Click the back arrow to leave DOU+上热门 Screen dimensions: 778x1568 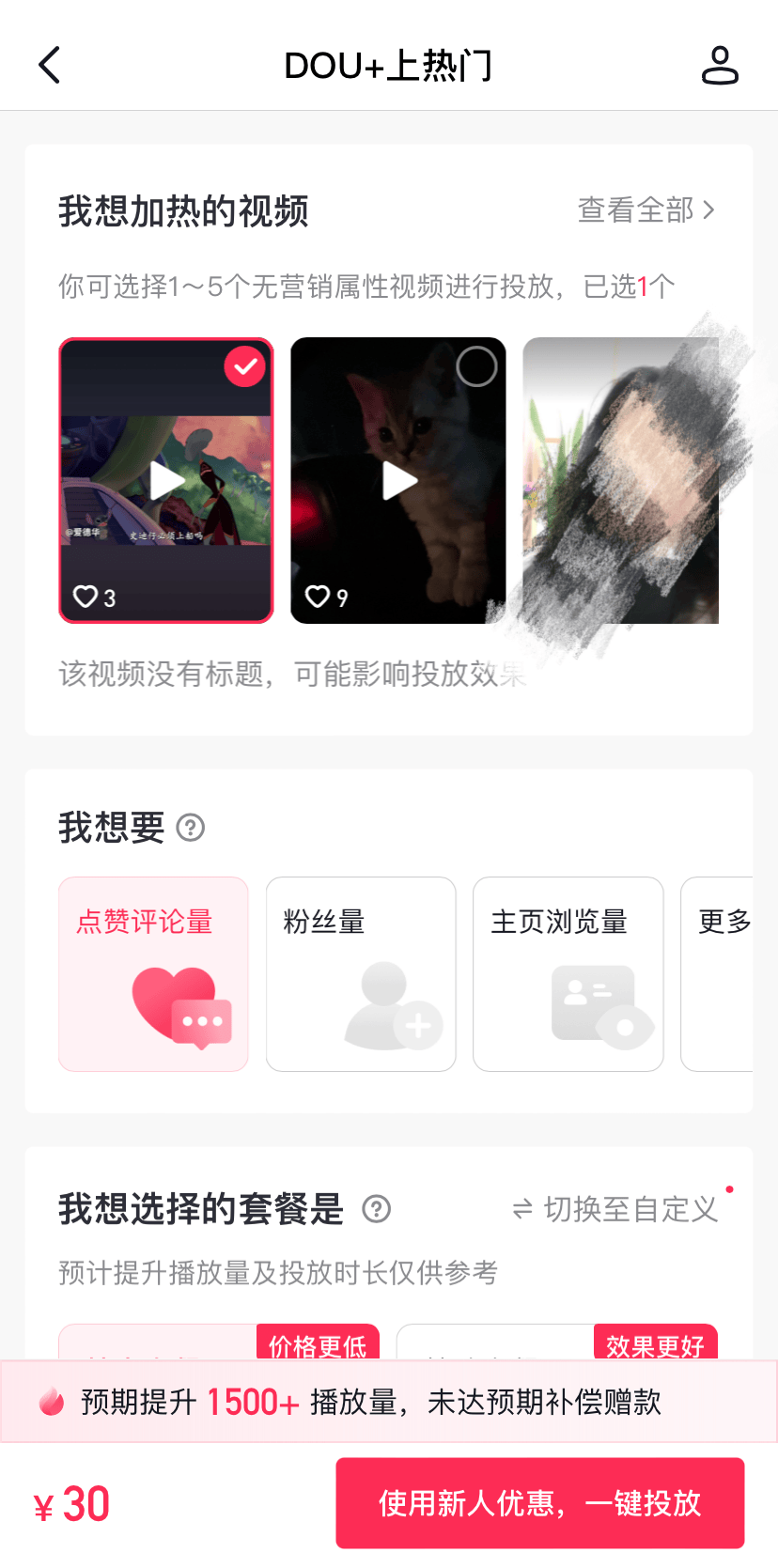[x=49, y=66]
